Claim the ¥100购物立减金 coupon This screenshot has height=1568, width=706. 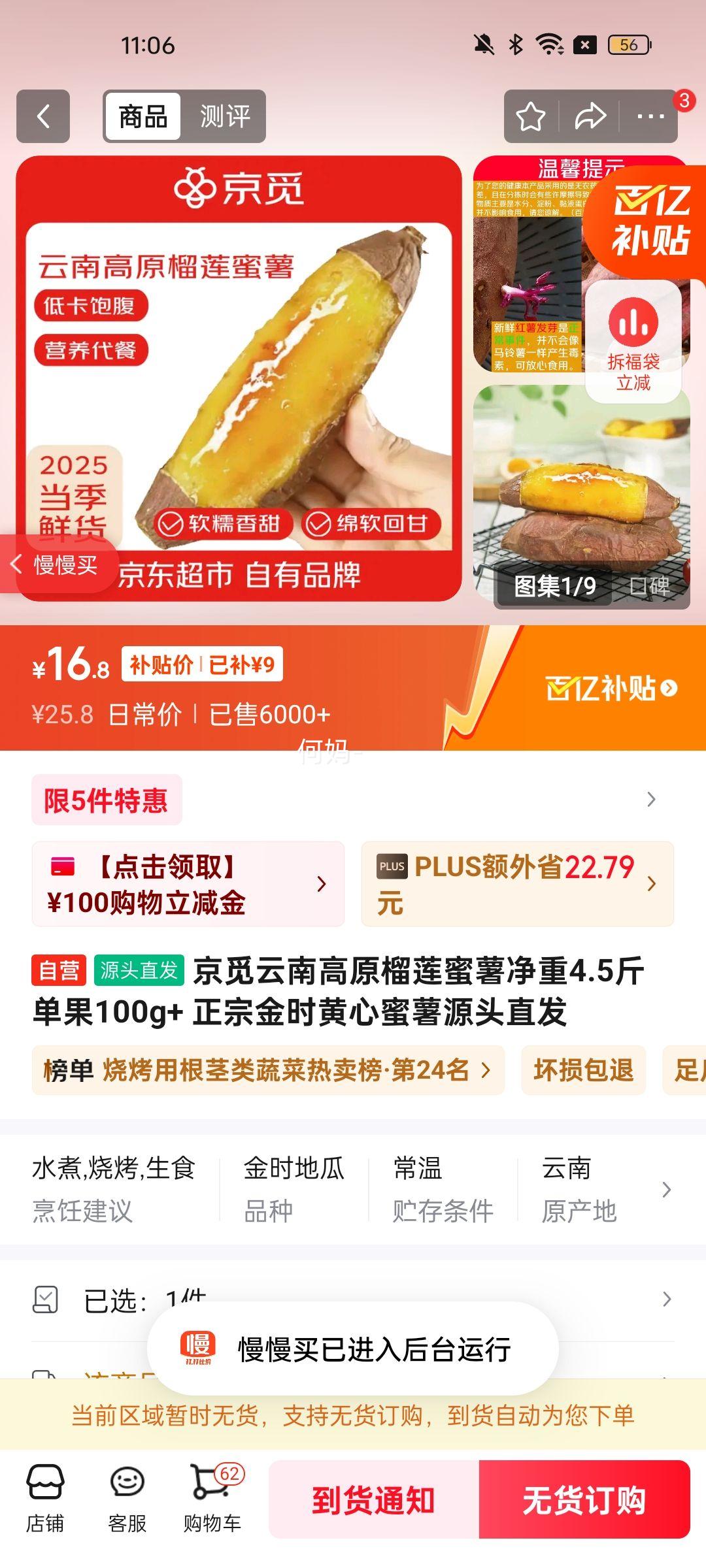coord(185,883)
